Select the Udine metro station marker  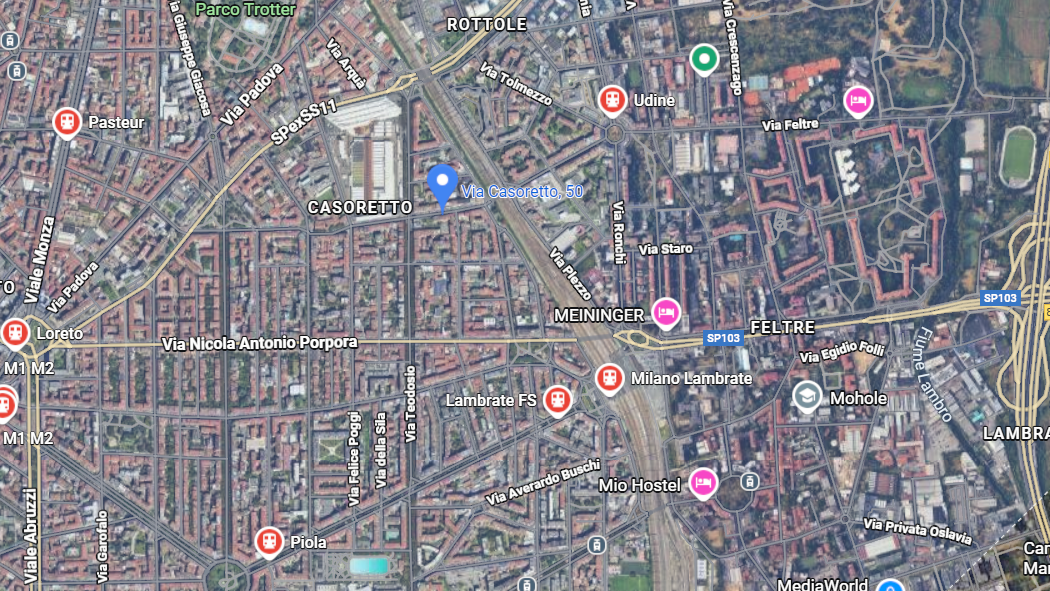[612, 100]
